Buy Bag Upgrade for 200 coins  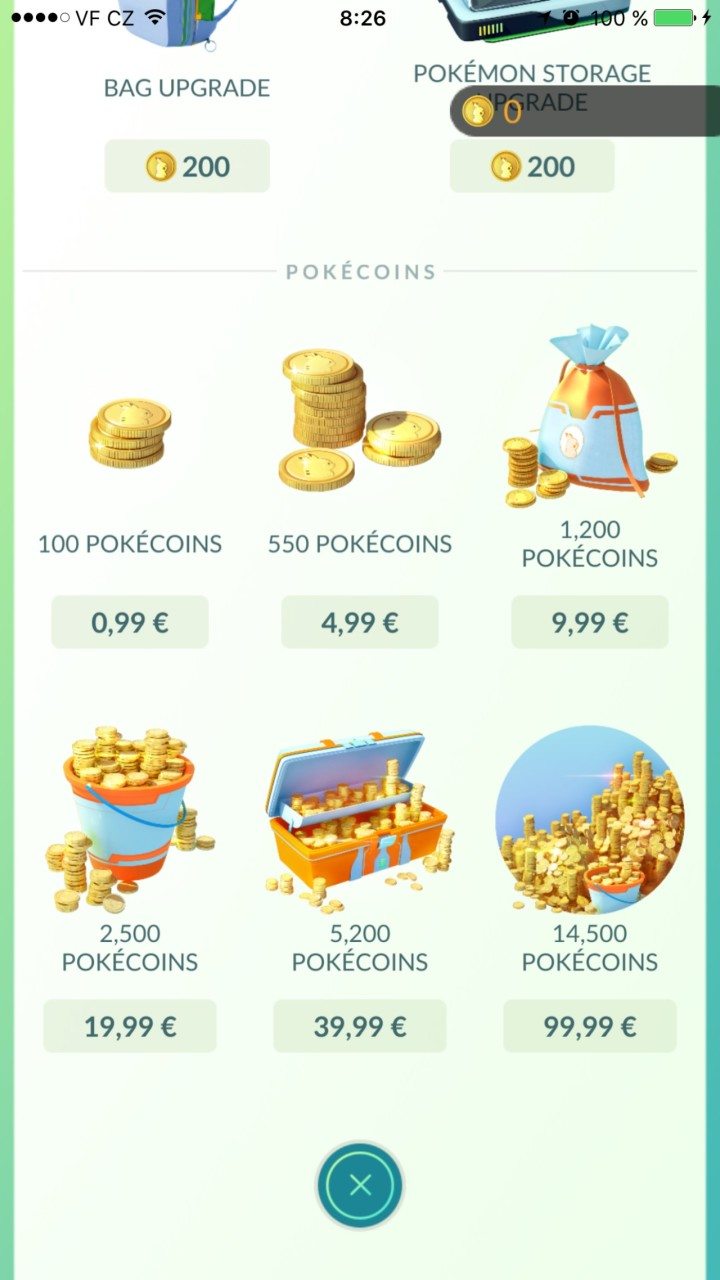click(x=187, y=166)
